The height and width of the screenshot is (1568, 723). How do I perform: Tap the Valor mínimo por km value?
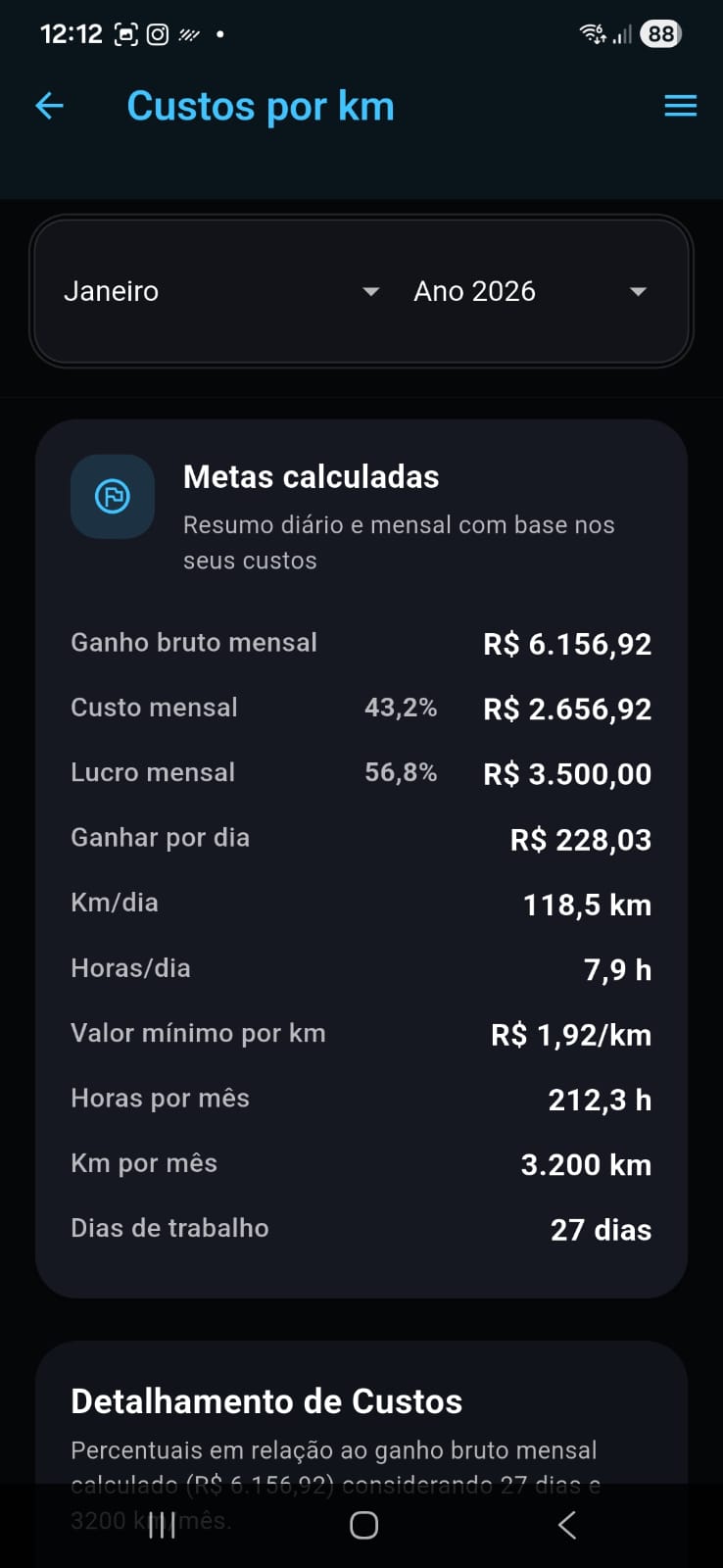pos(570,1034)
